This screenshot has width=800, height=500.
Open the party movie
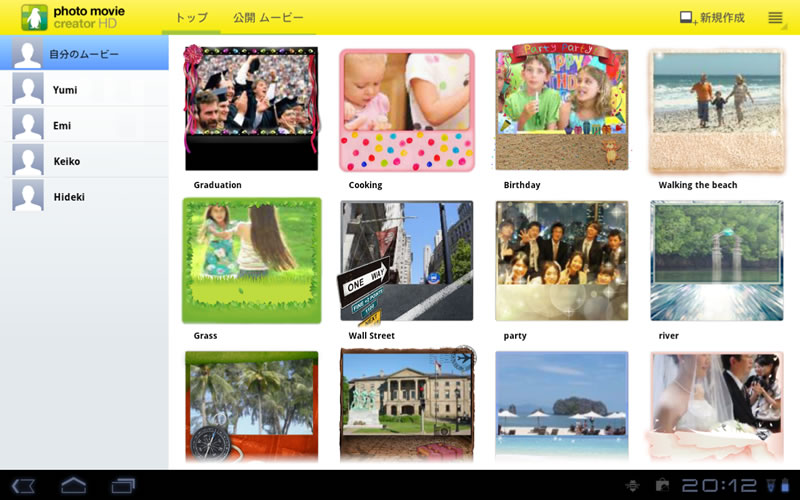[x=561, y=260]
